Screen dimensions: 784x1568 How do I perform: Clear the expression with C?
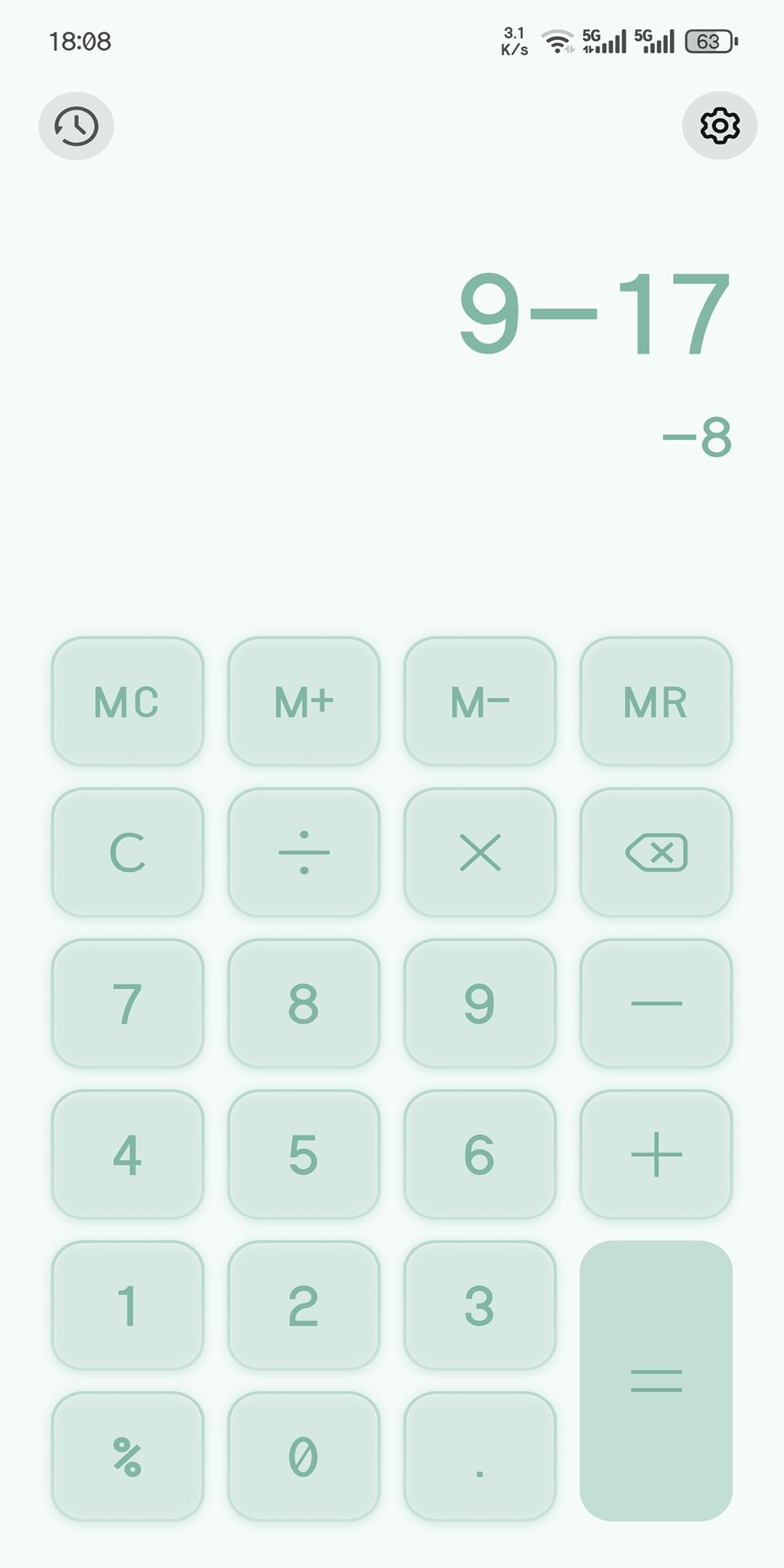128,852
